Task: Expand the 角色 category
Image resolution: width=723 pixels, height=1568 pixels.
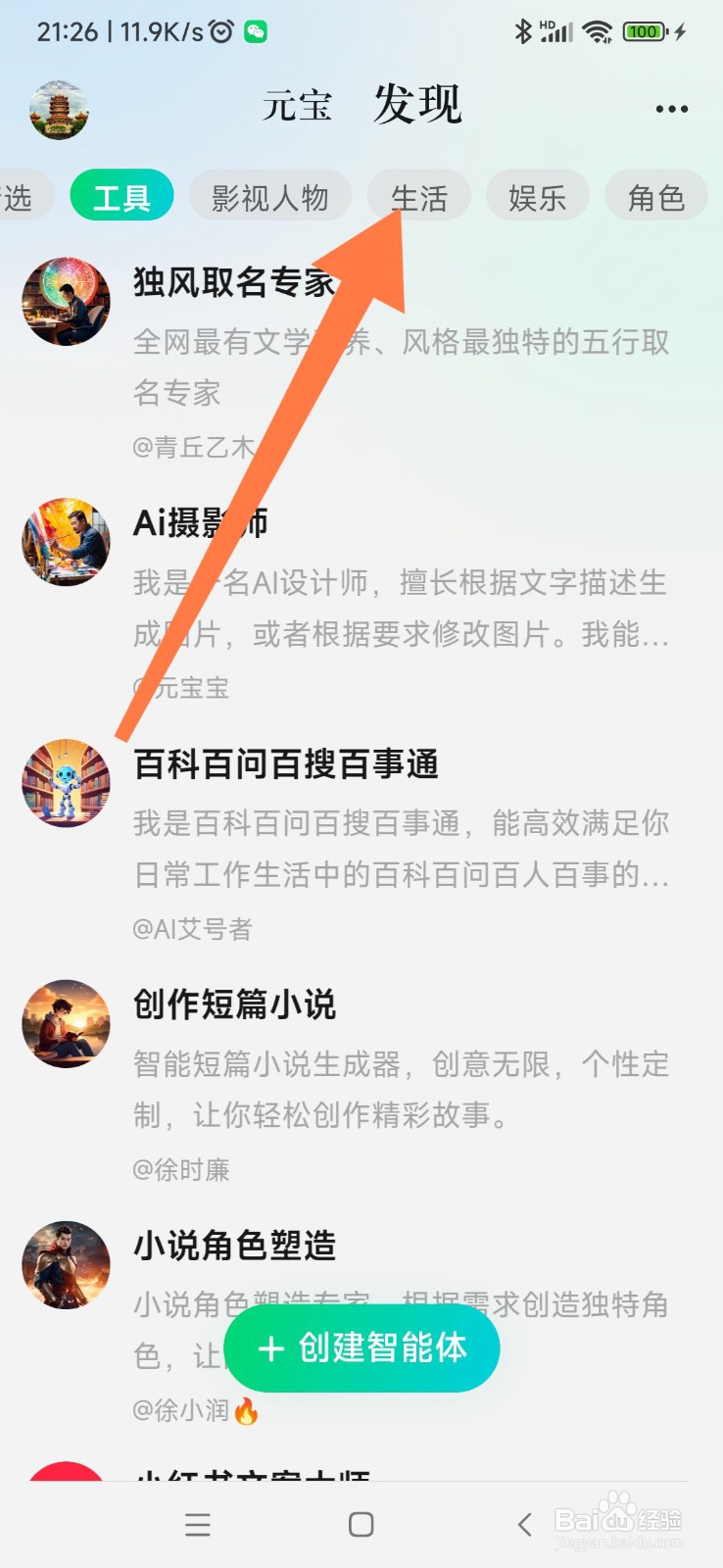Action: tap(654, 195)
